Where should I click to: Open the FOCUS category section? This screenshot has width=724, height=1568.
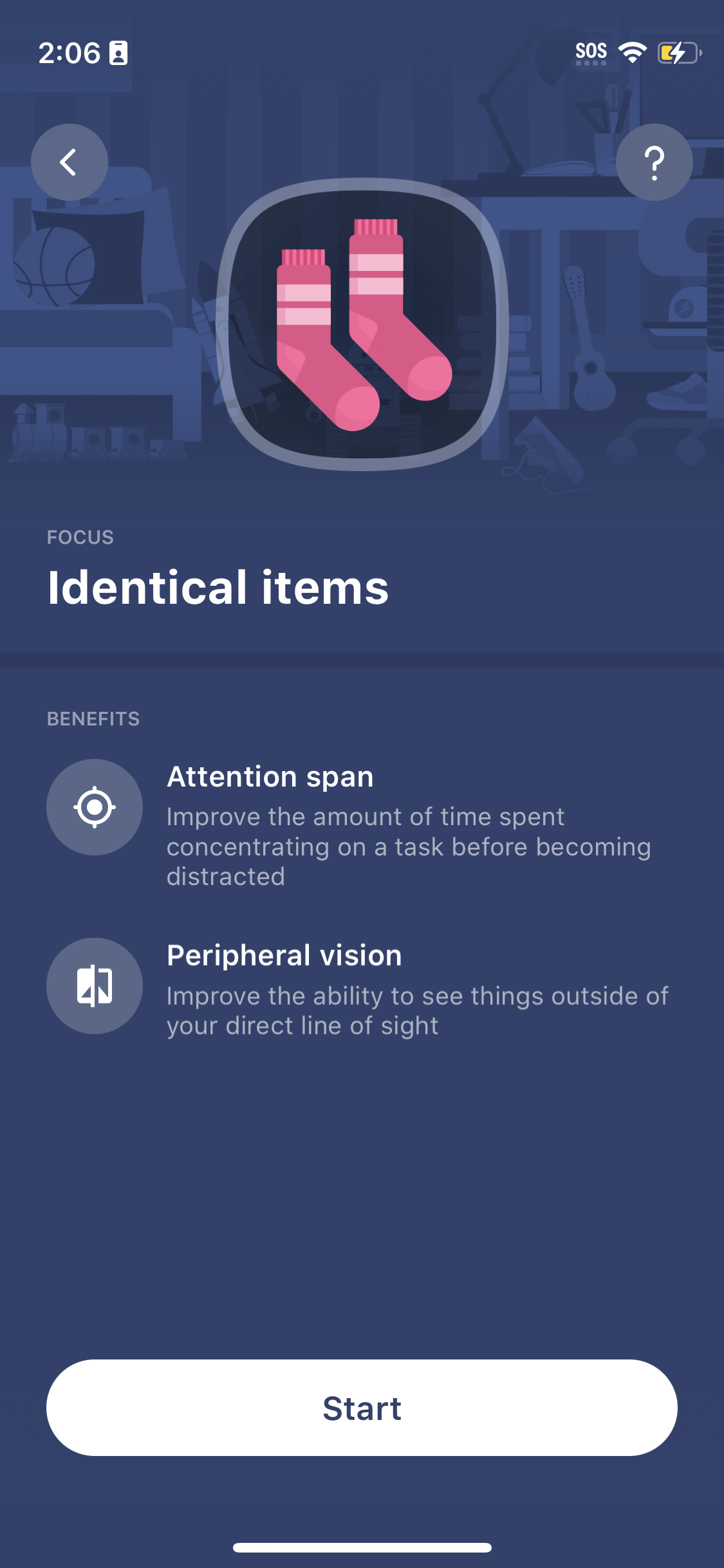click(80, 536)
